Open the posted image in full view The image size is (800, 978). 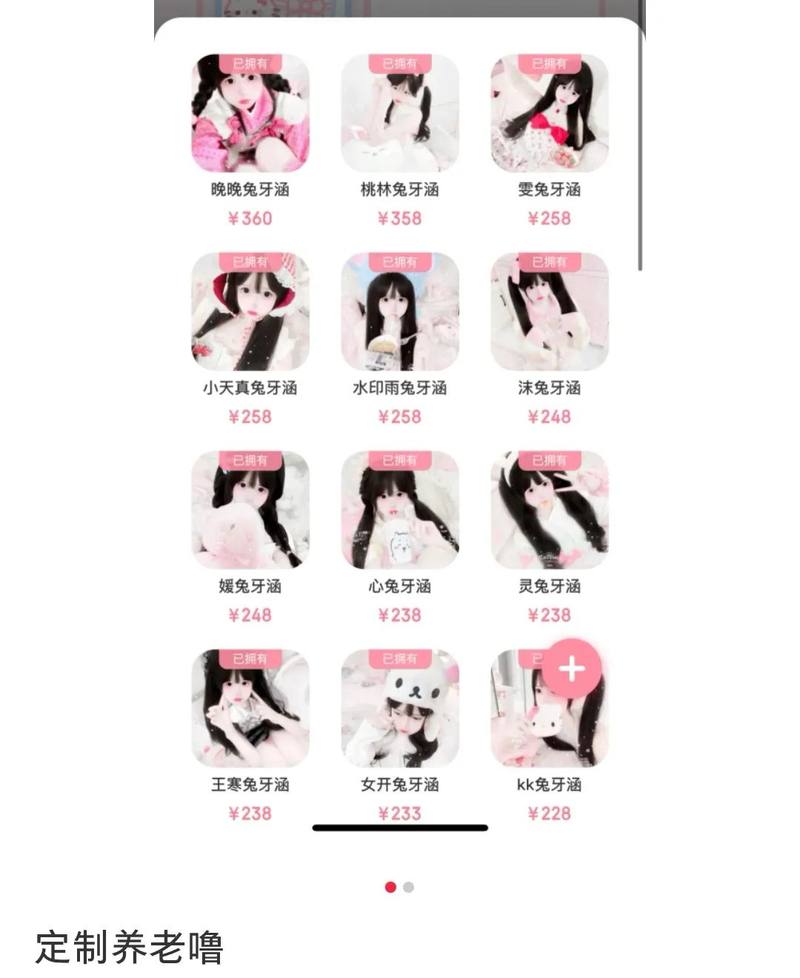[400, 430]
